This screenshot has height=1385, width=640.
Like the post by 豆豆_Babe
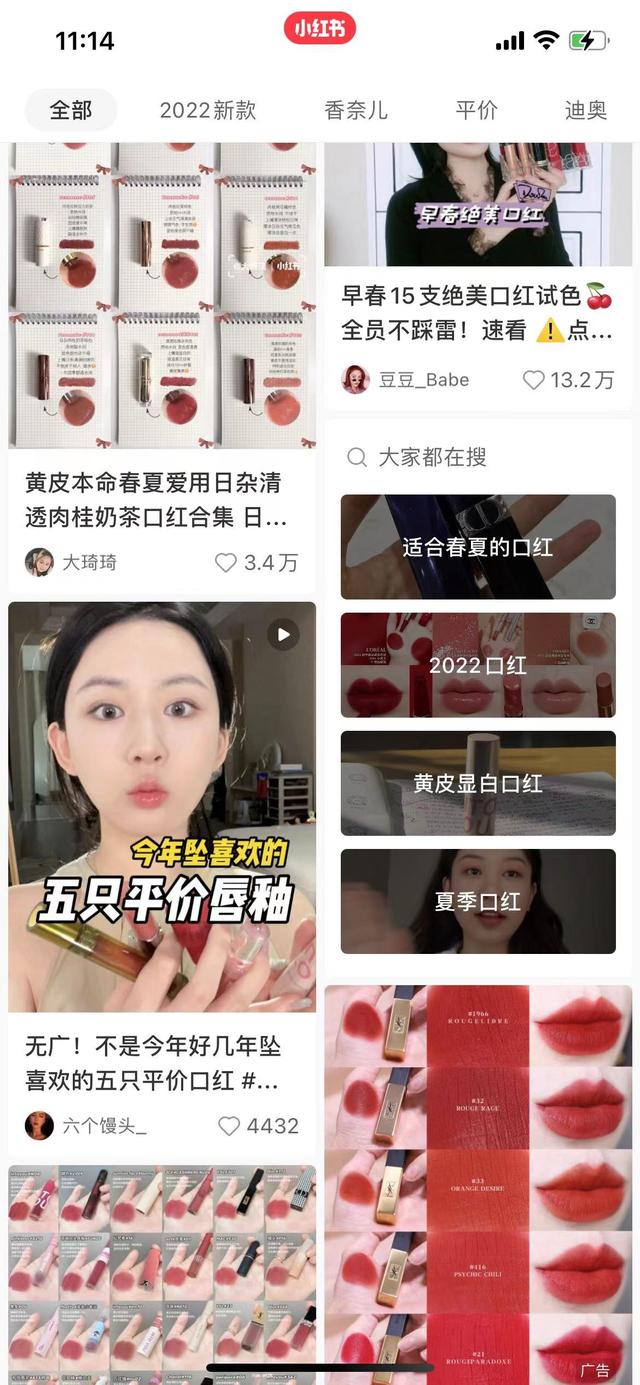coord(535,380)
